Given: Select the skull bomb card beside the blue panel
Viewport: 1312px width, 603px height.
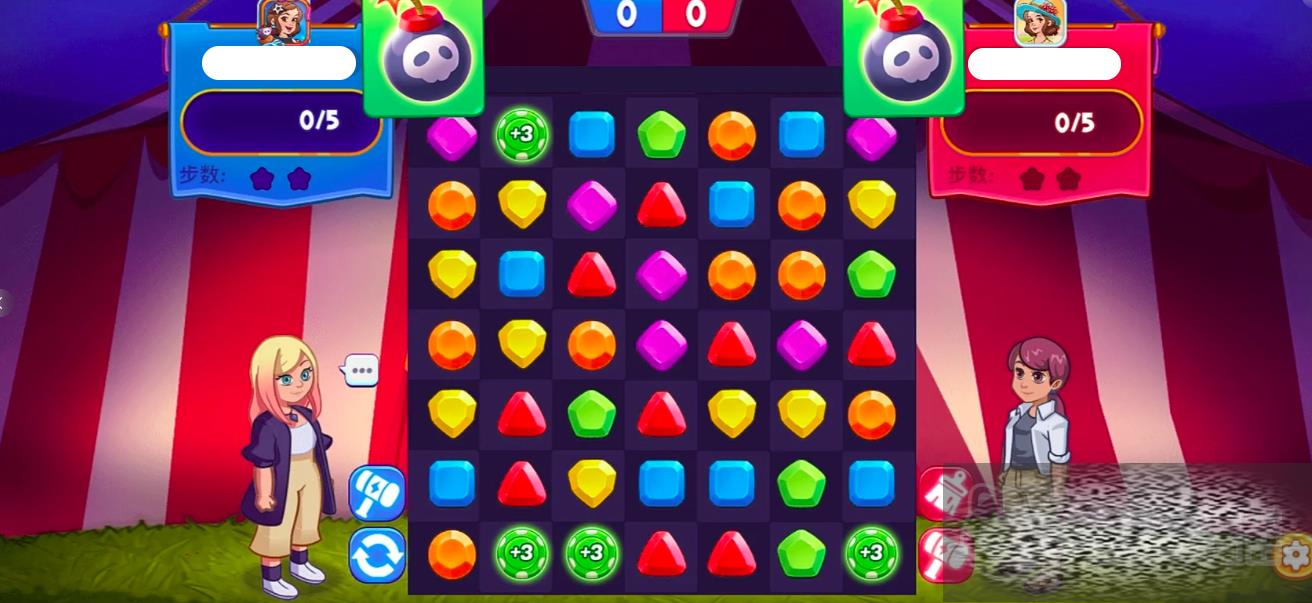Looking at the screenshot, I should 423,56.
